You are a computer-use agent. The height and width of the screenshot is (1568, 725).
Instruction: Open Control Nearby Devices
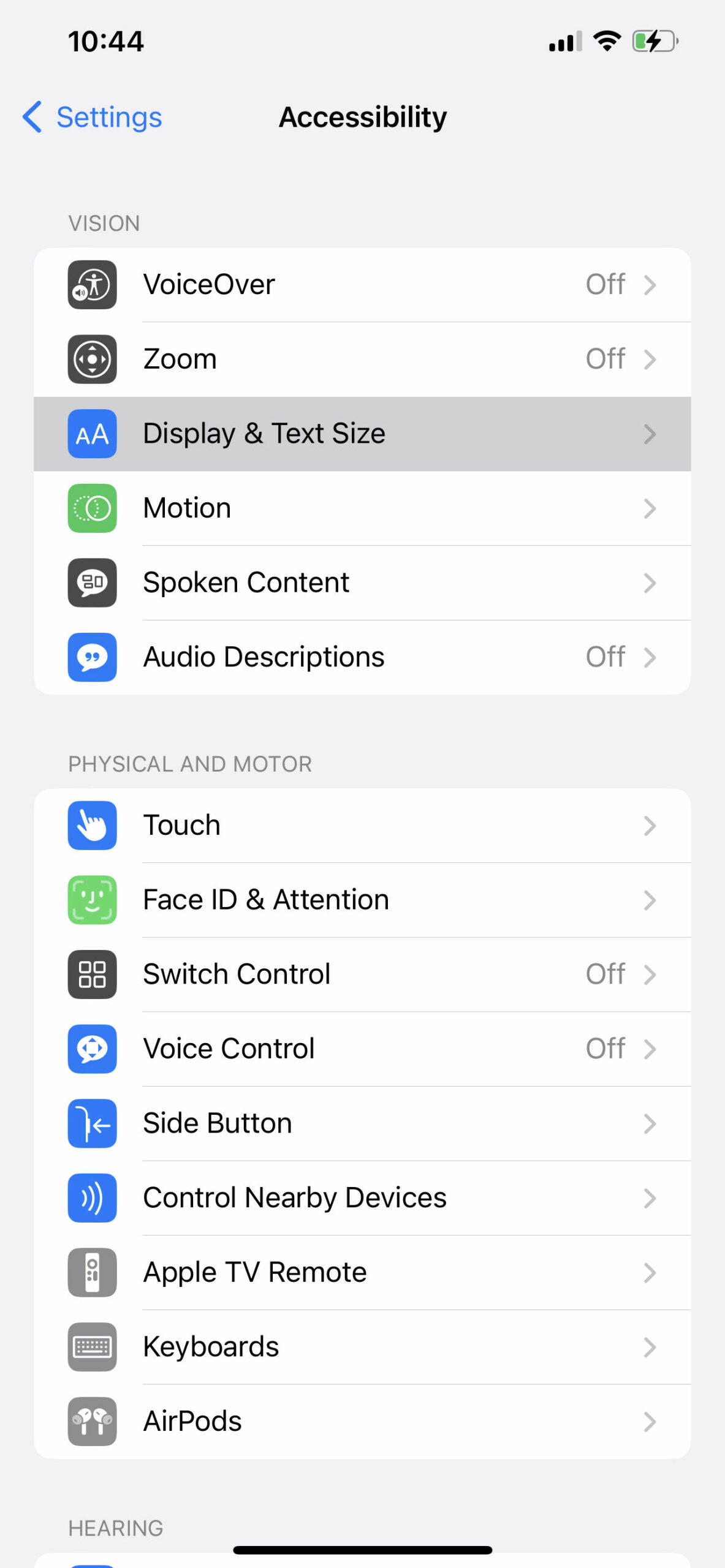point(362,1198)
